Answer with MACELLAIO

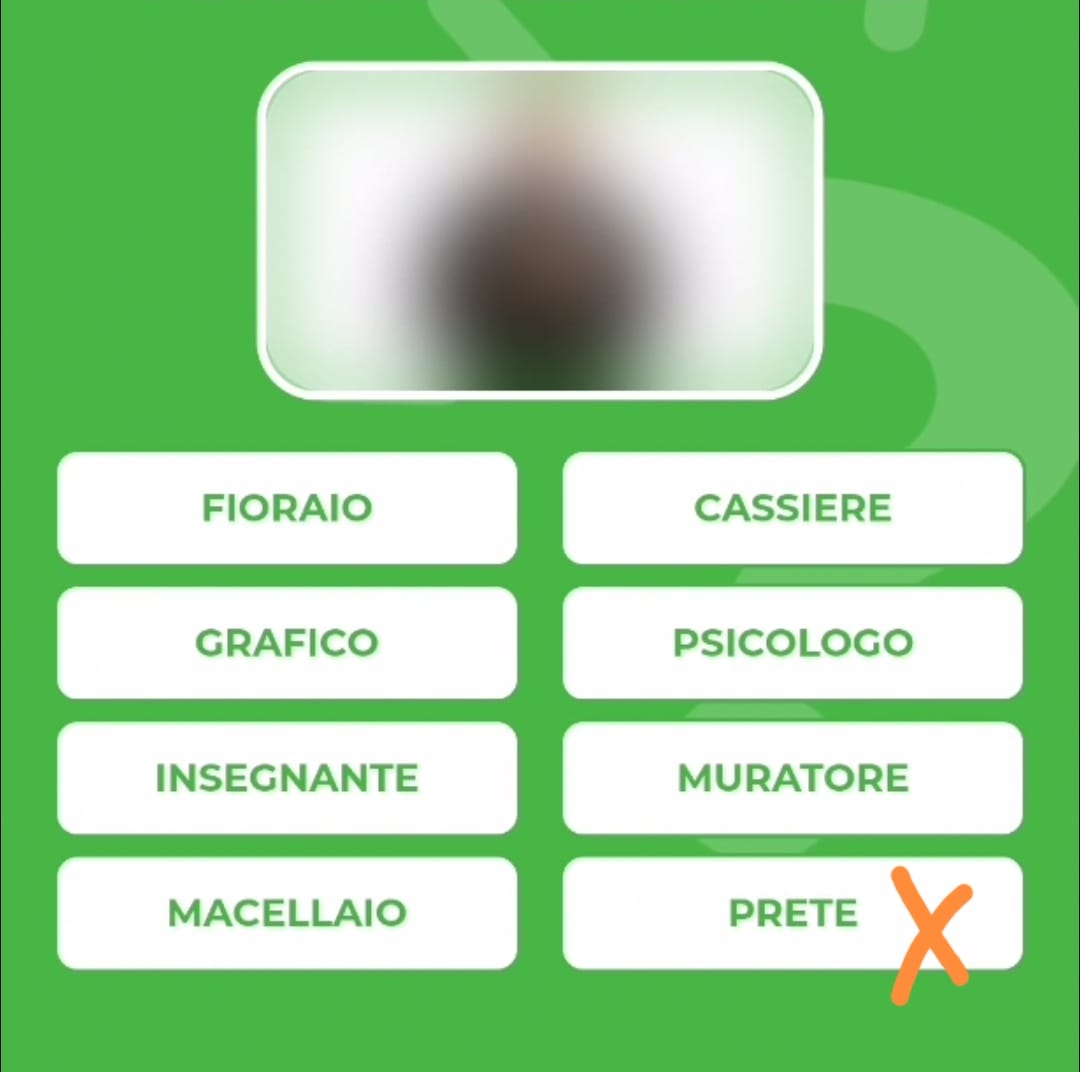pos(287,913)
